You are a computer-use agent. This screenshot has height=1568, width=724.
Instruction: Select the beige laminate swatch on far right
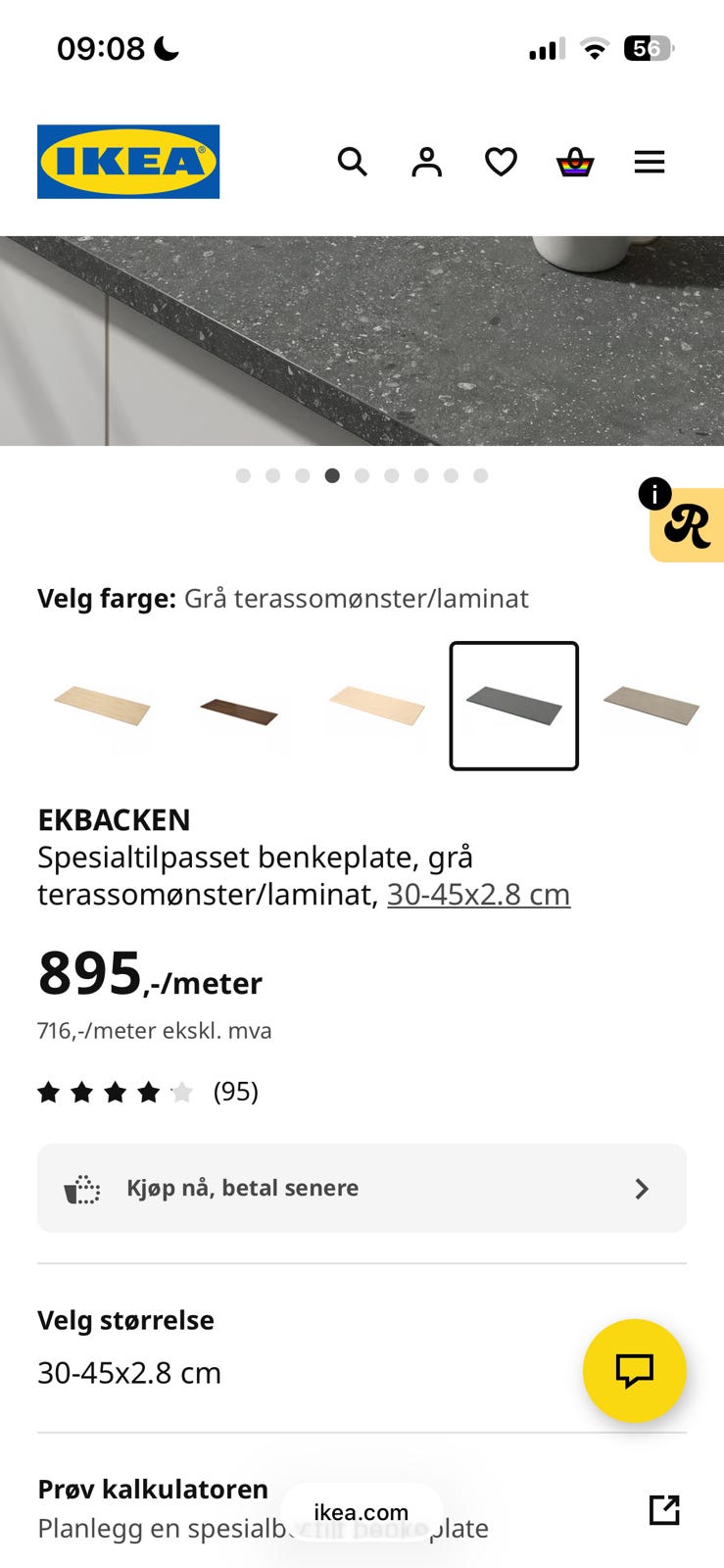[x=651, y=705]
